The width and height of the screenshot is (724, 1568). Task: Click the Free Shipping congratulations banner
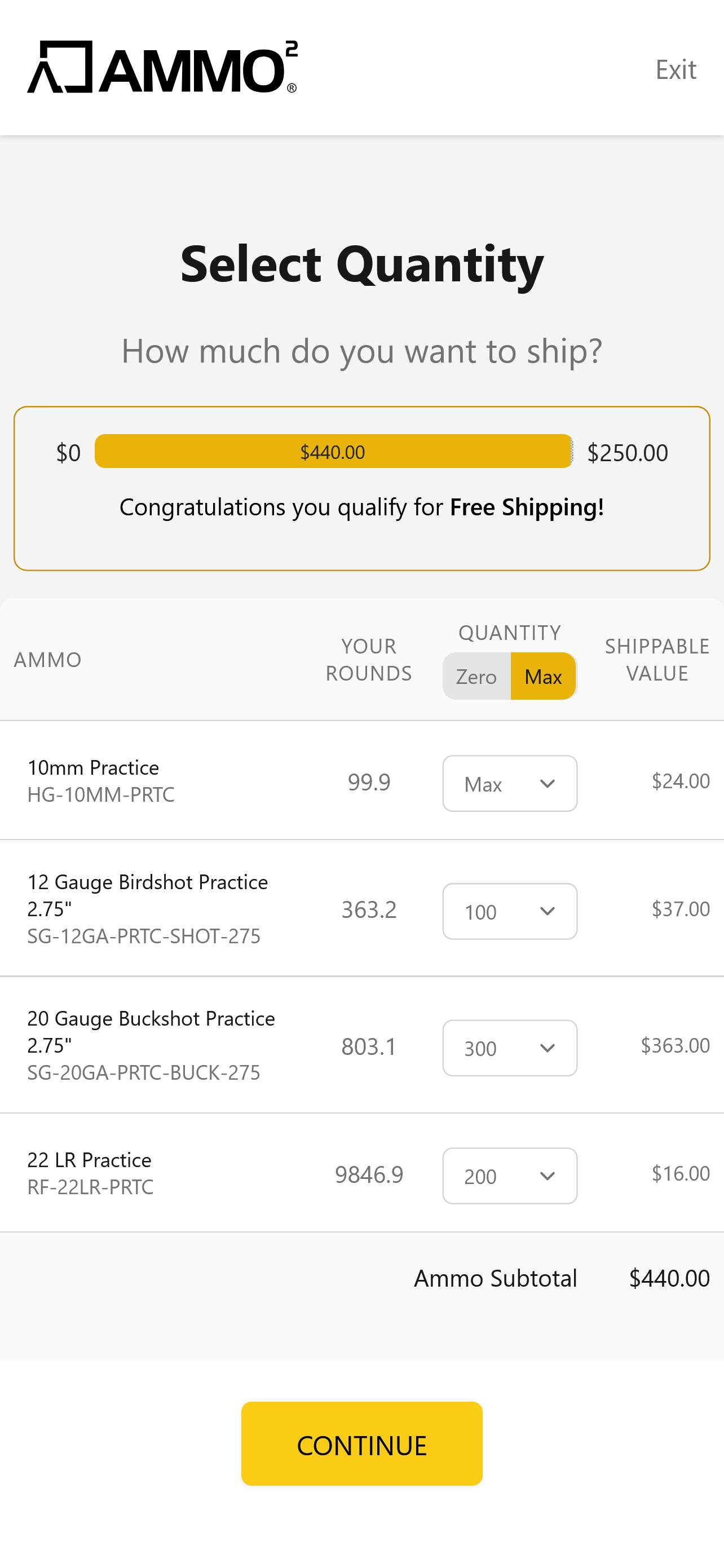[361, 506]
